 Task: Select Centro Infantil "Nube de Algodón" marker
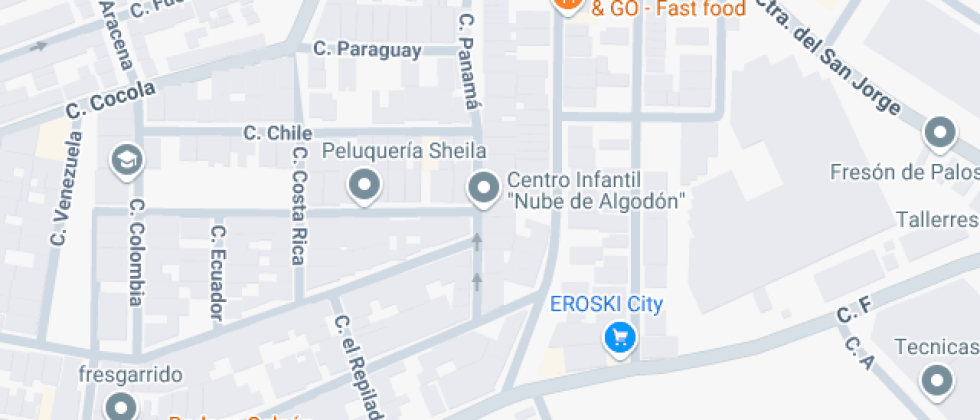click(484, 187)
